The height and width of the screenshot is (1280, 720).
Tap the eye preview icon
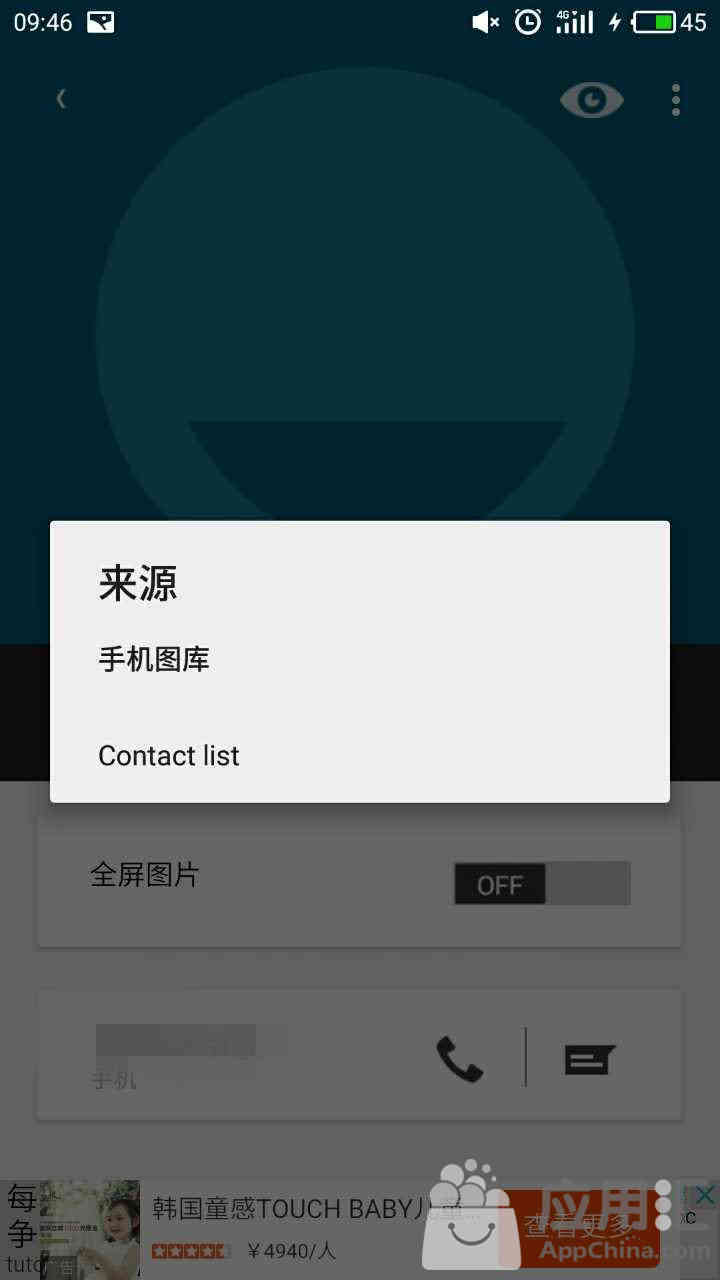[591, 99]
